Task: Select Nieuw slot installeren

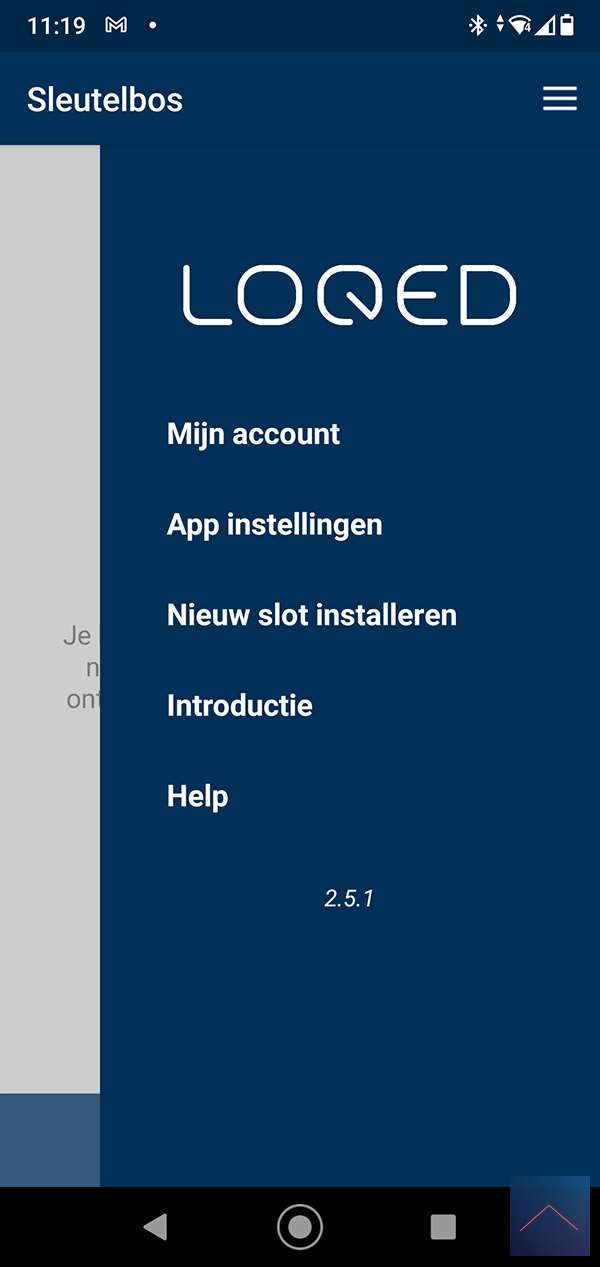Action: coord(311,614)
